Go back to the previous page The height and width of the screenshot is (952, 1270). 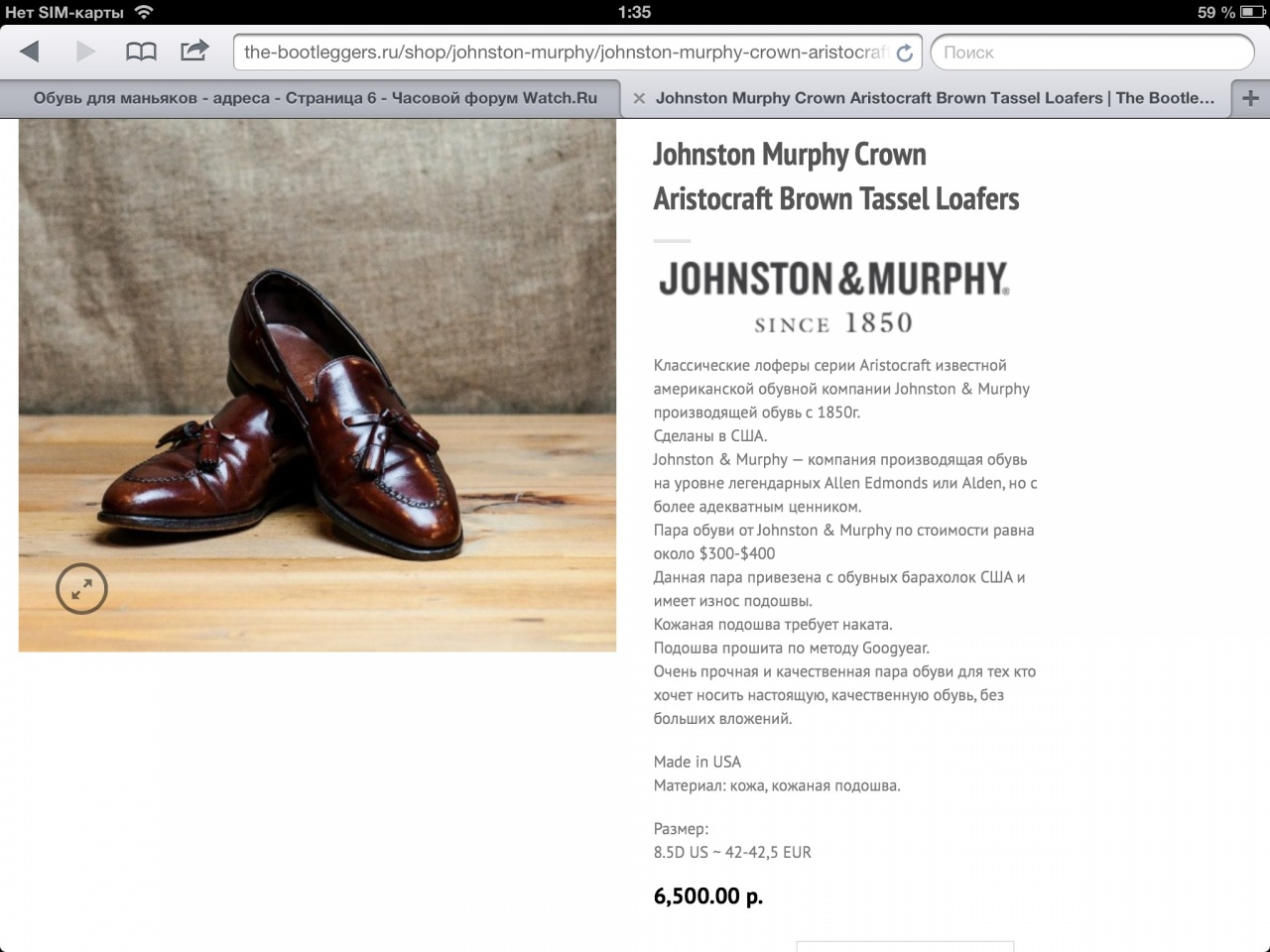(x=30, y=52)
